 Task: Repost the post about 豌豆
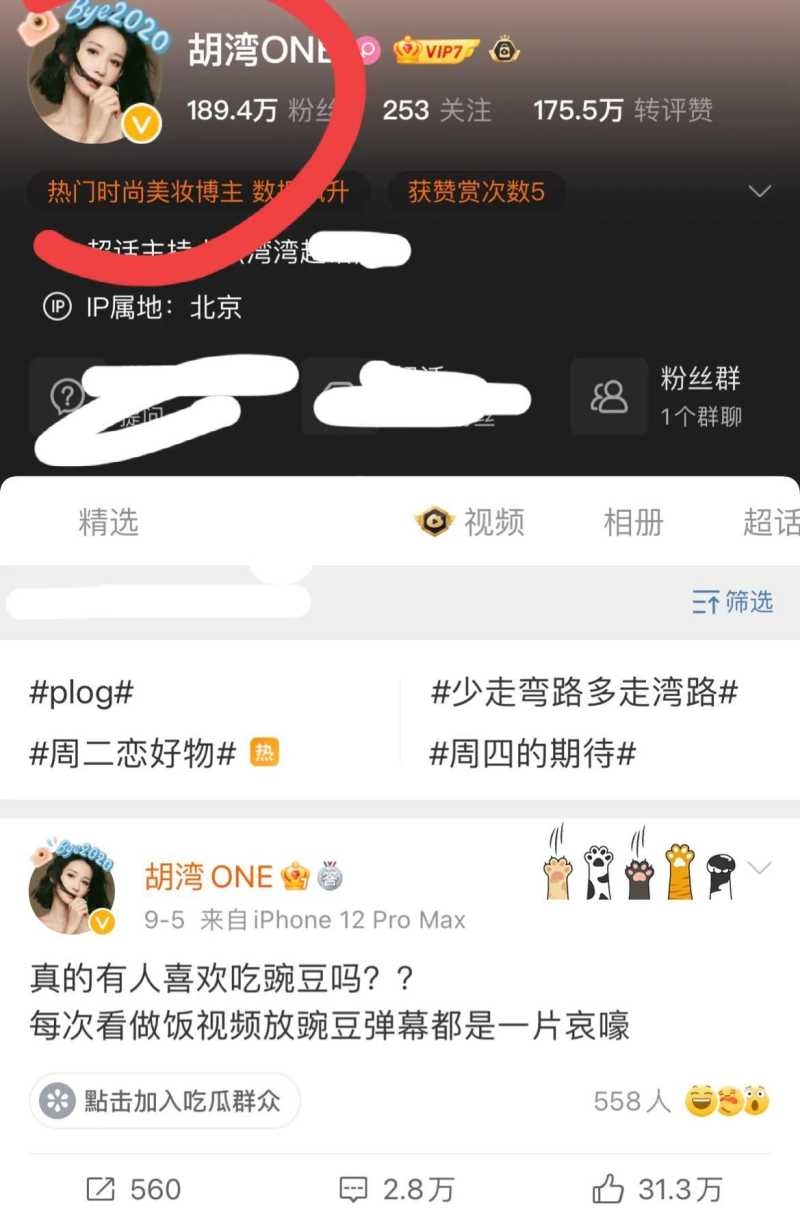(134, 1188)
